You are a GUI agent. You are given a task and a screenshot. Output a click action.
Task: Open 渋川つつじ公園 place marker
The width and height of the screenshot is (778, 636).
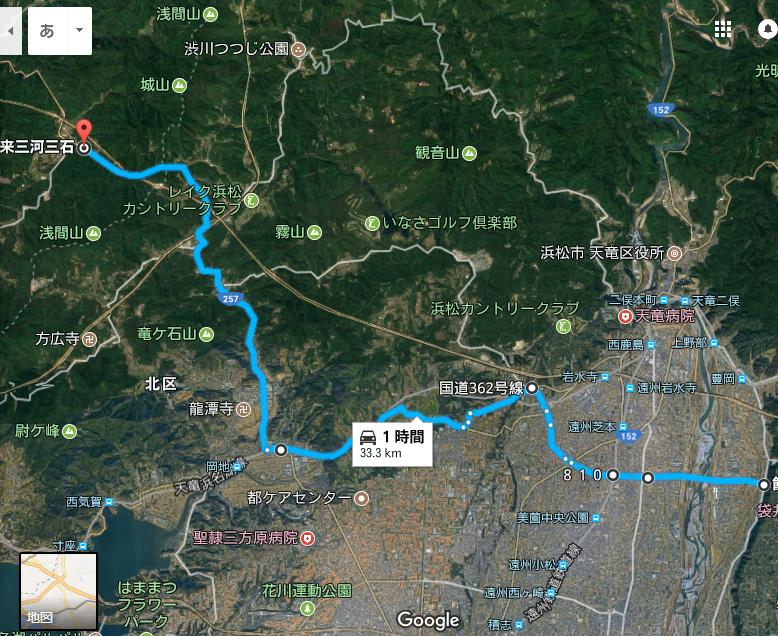299,49
